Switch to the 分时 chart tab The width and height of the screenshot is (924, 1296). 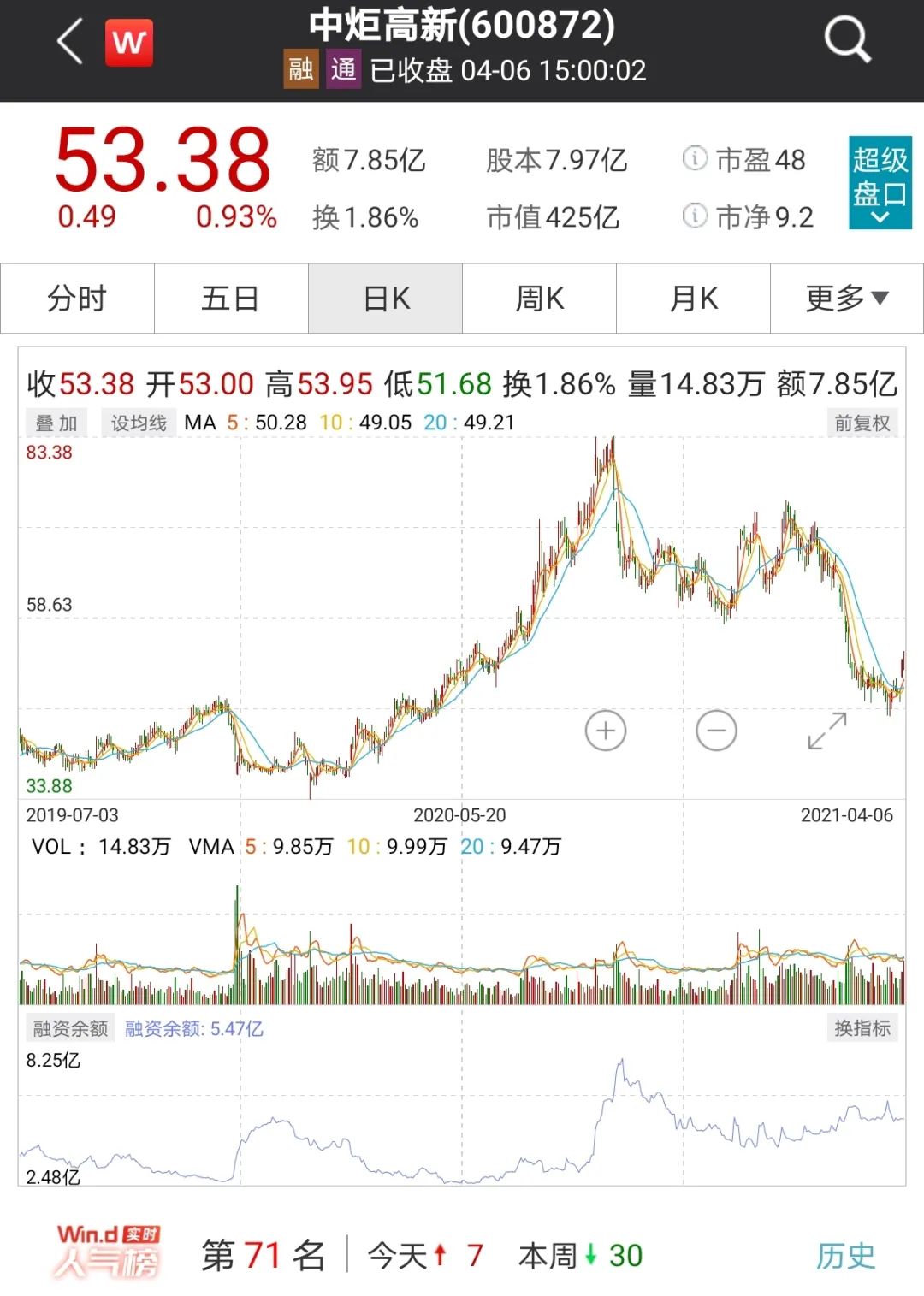point(77,299)
